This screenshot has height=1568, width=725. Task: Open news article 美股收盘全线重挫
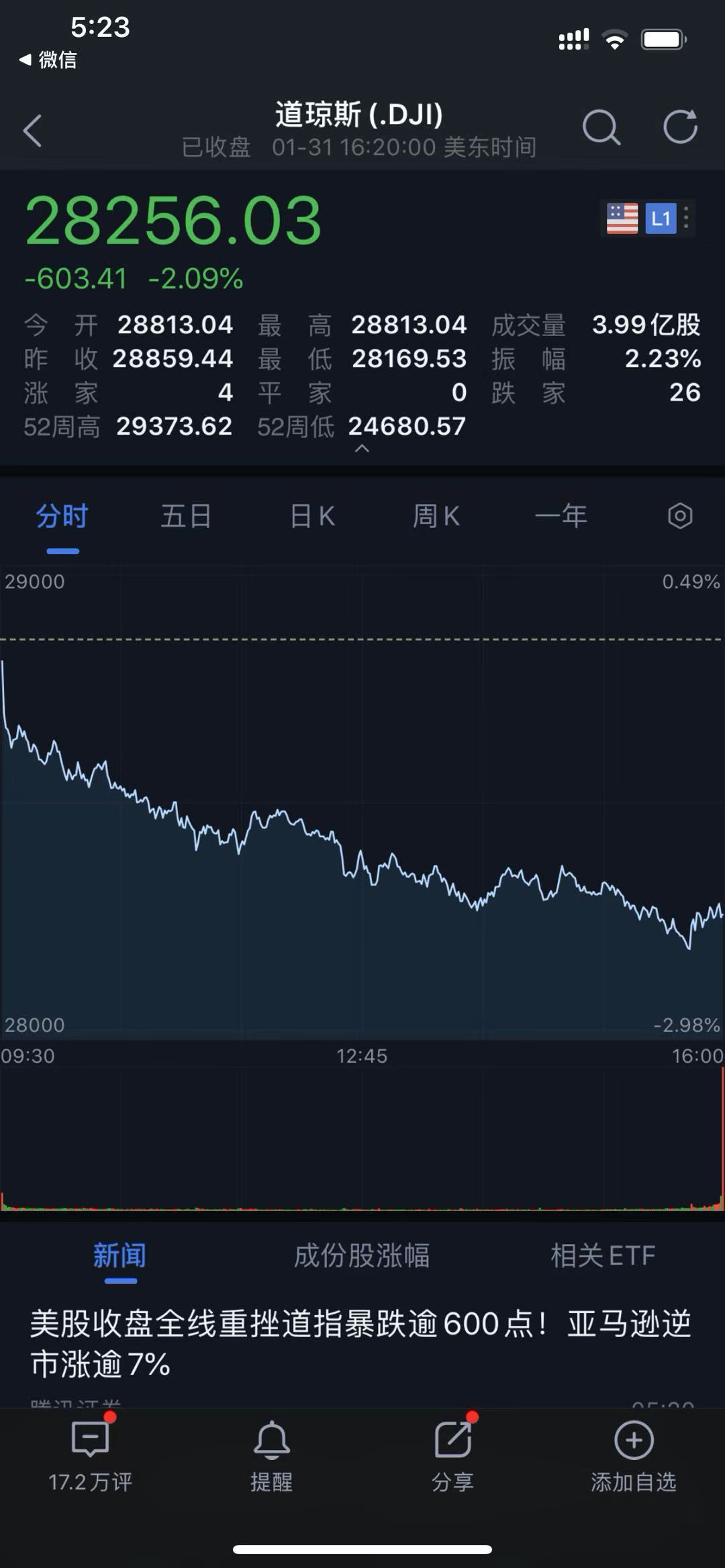pos(361,1344)
